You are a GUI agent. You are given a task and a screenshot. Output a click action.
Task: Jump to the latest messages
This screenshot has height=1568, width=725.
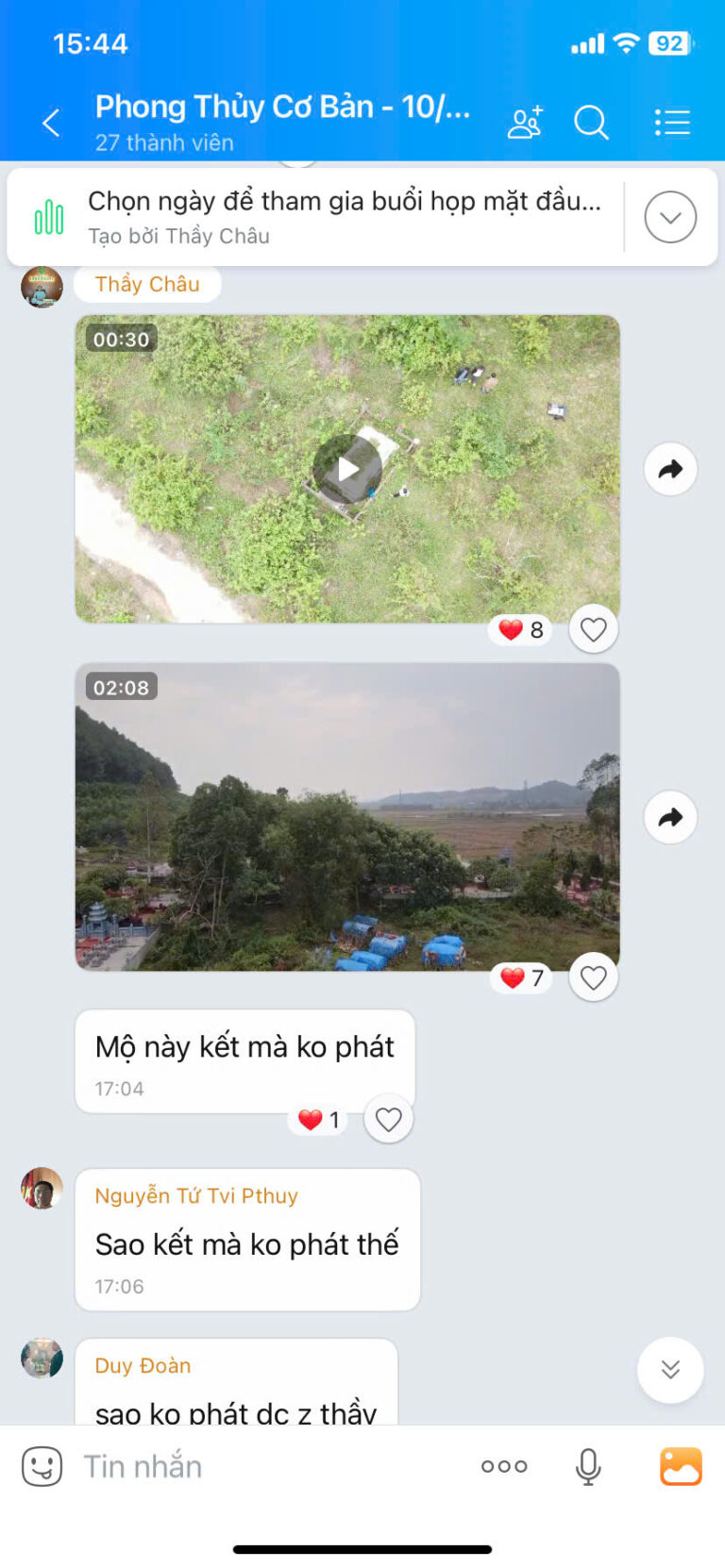pyautogui.click(x=670, y=1370)
